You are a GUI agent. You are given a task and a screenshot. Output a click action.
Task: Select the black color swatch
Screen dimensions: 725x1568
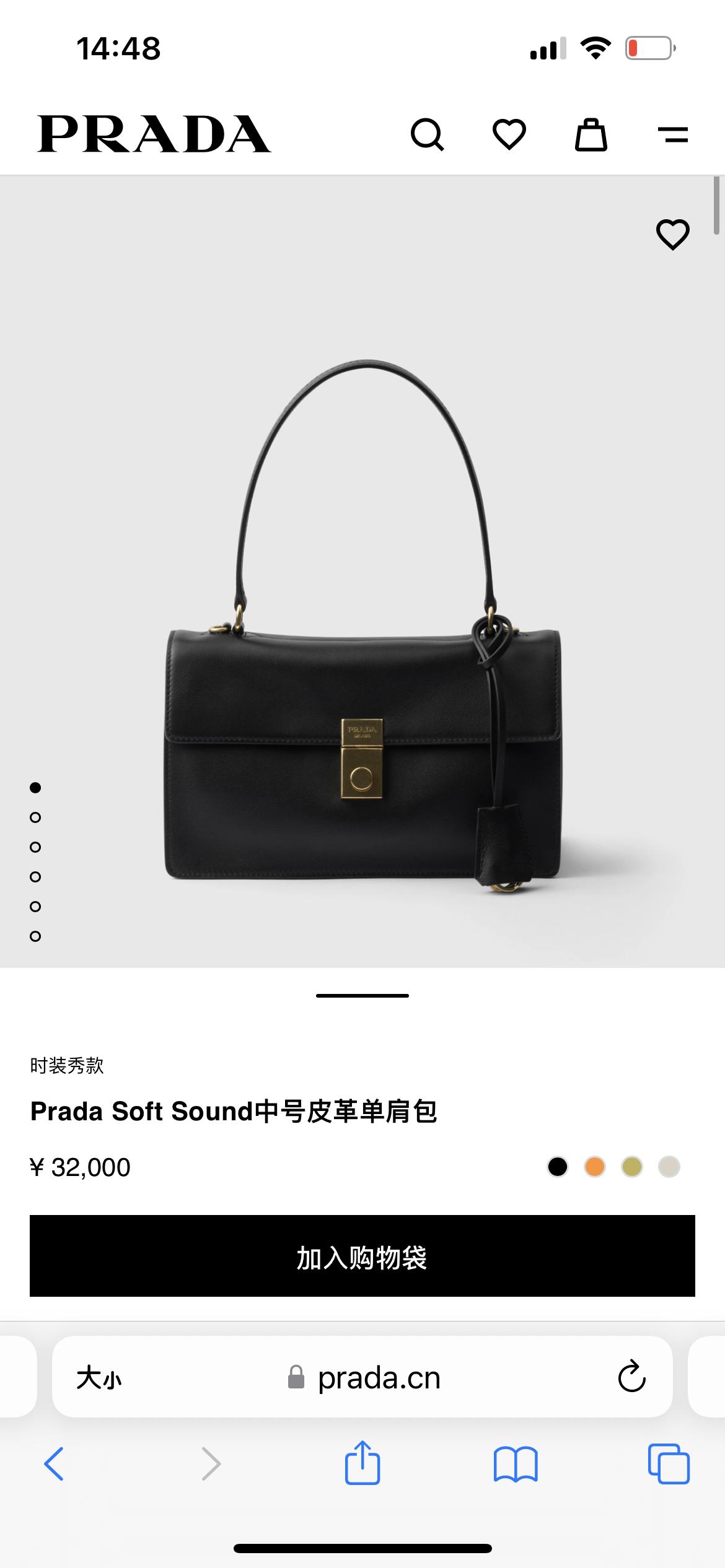click(x=558, y=1167)
